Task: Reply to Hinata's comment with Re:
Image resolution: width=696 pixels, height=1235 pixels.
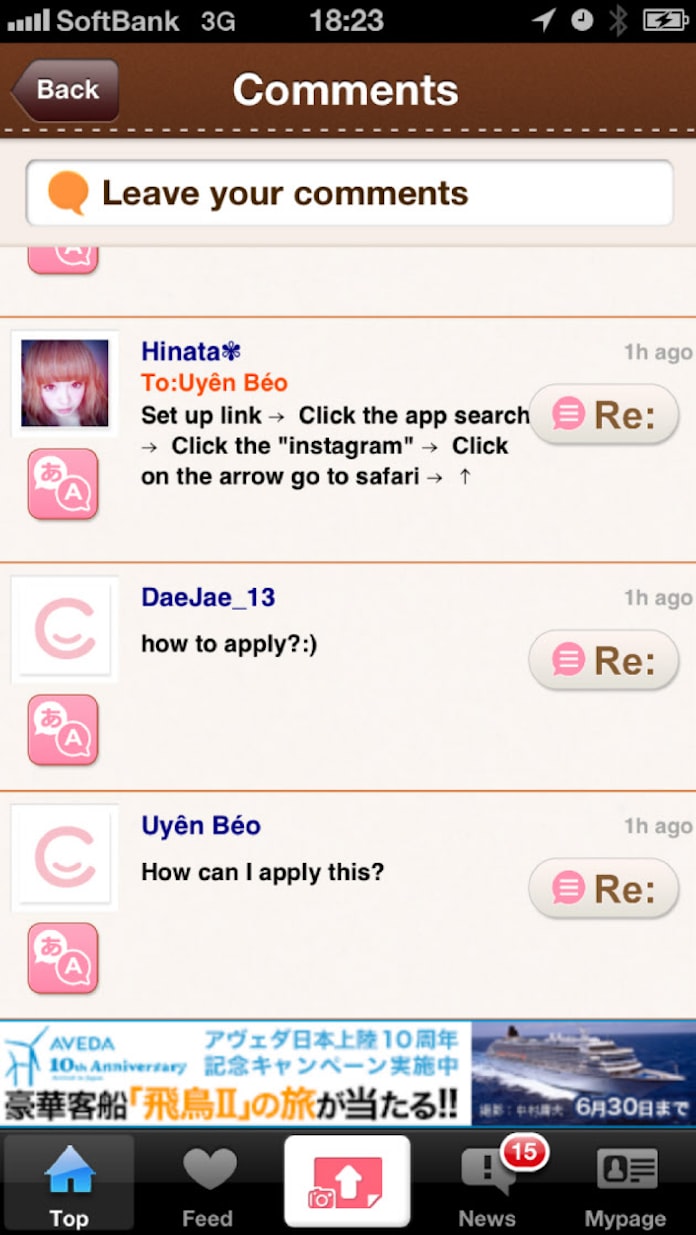Action: tap(604, 414)
